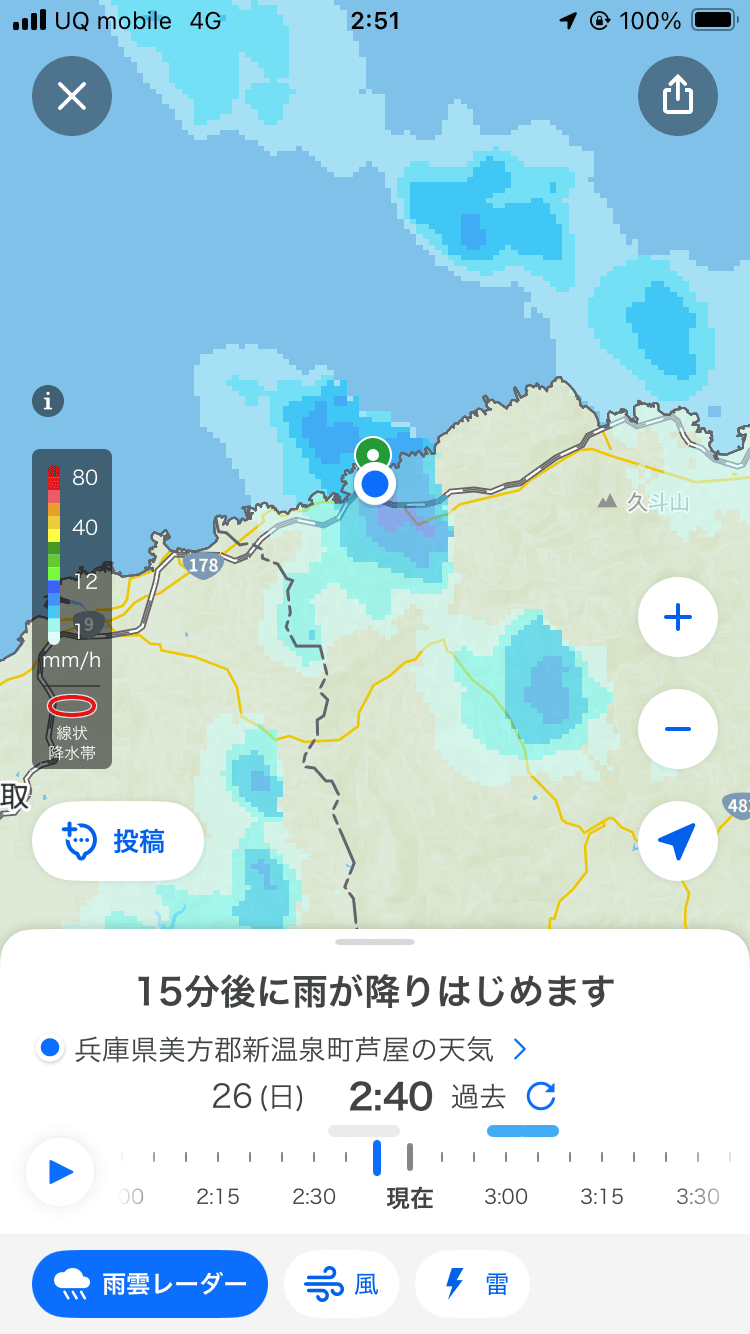Image resolution: width=750 pixels, height=1334 pixels.
Task: Refresh the radar time
Action: click(541, 1097)
